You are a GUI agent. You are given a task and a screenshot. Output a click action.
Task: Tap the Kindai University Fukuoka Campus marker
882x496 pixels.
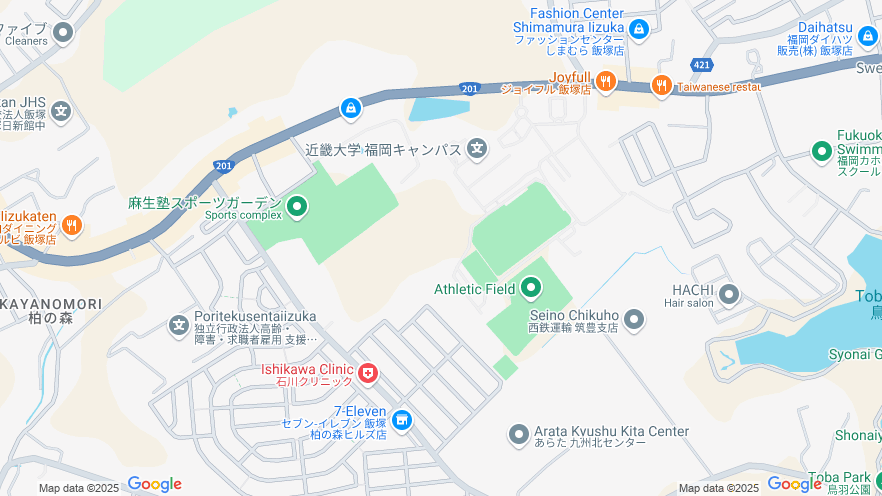[477, 149]
